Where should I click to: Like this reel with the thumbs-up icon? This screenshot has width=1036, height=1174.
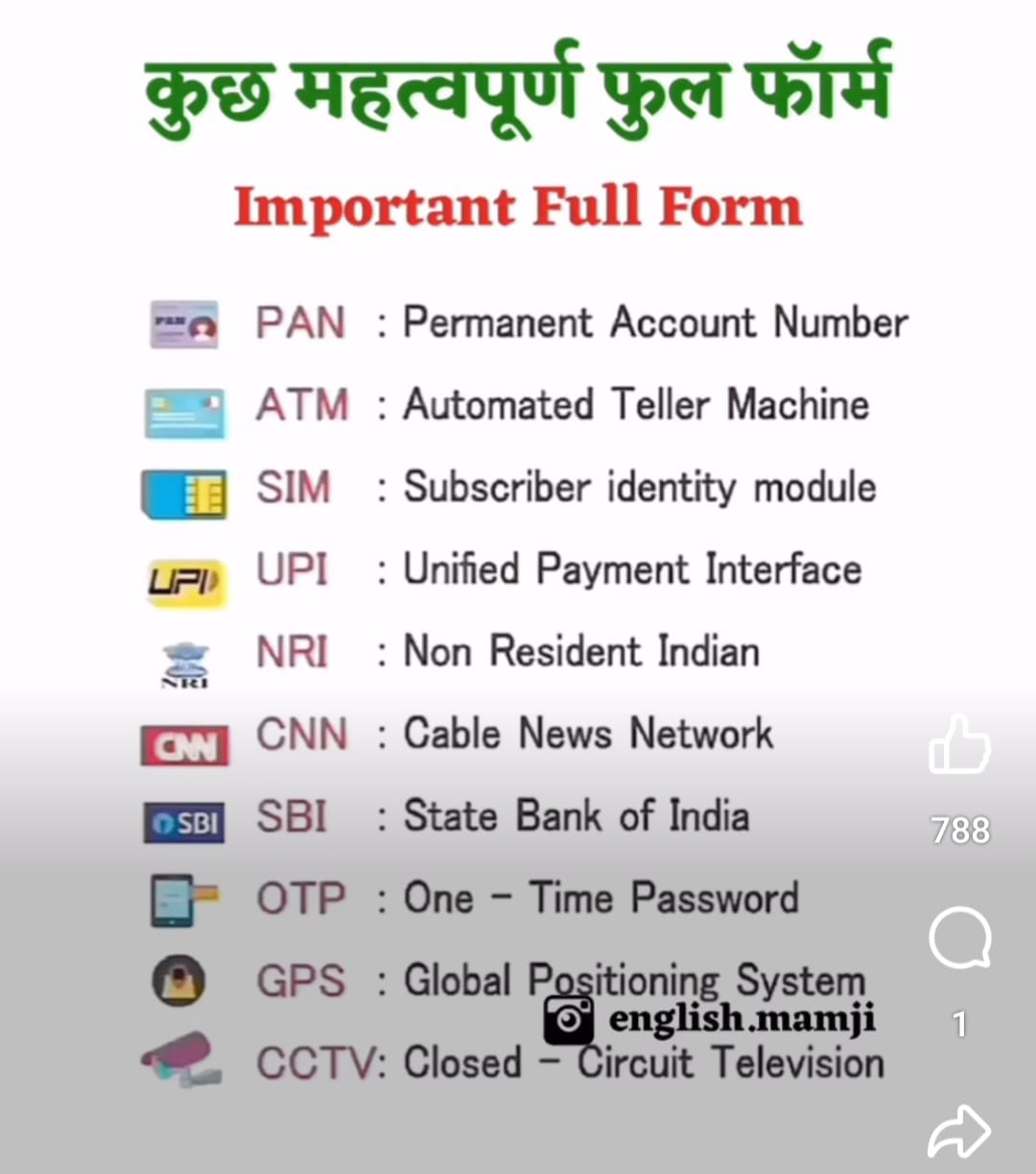(958, 745)
